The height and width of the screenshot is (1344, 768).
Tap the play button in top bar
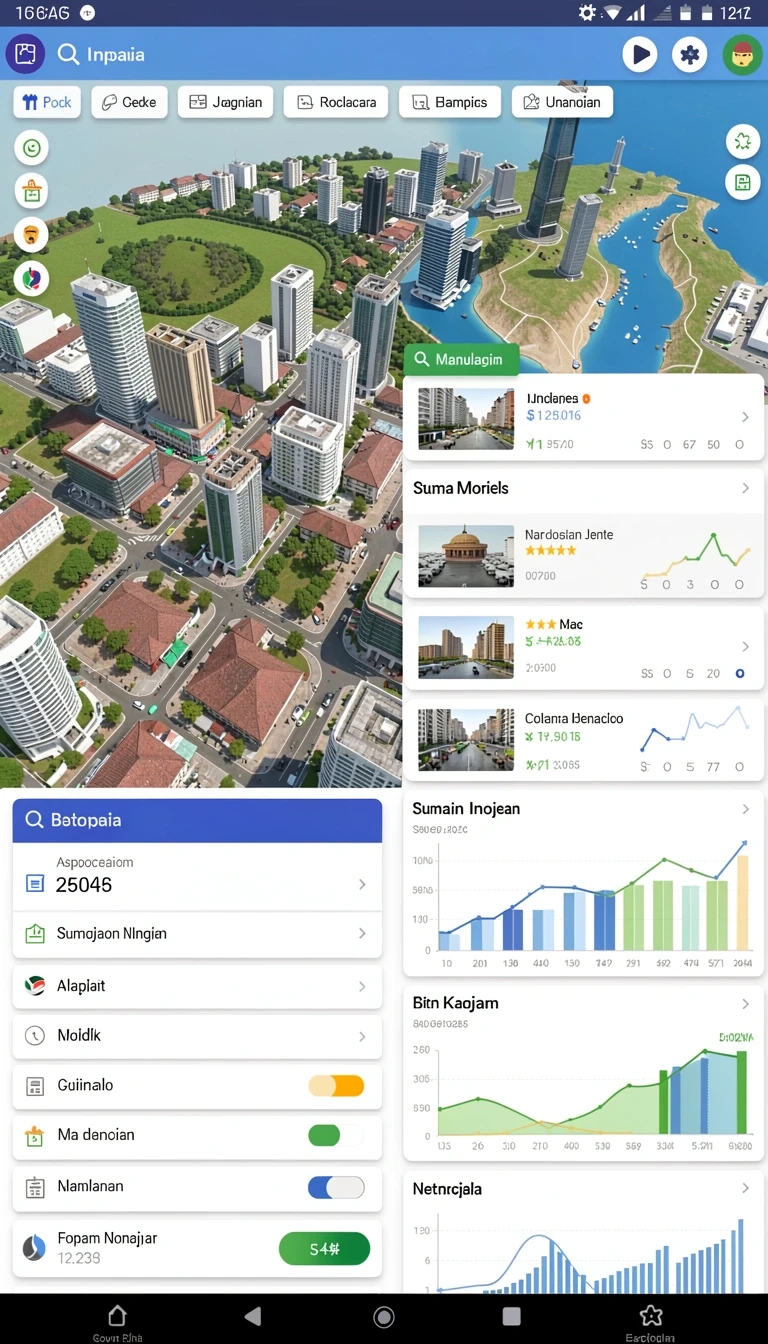[640, 54]
